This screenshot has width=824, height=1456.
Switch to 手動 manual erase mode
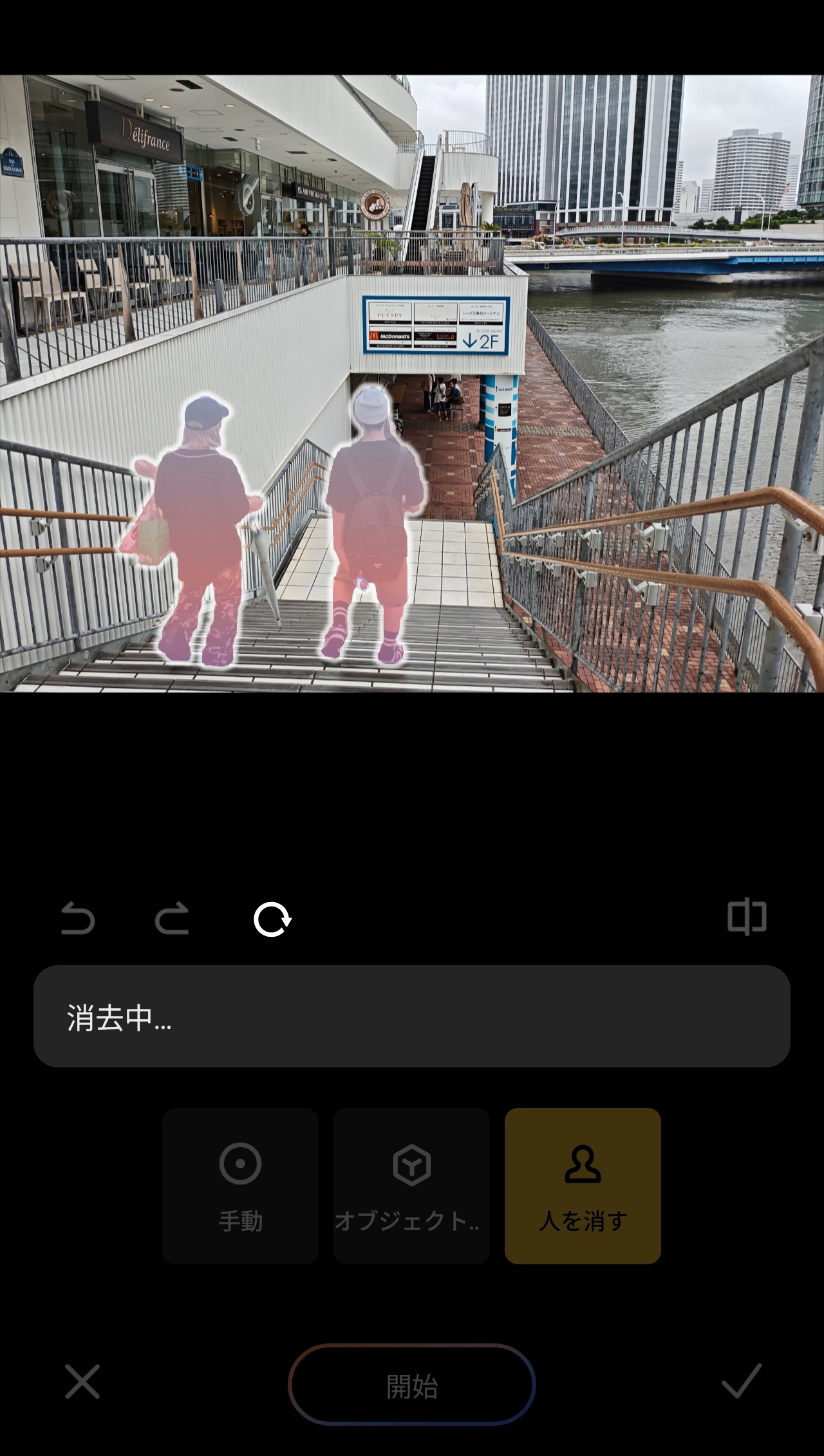240,1186
